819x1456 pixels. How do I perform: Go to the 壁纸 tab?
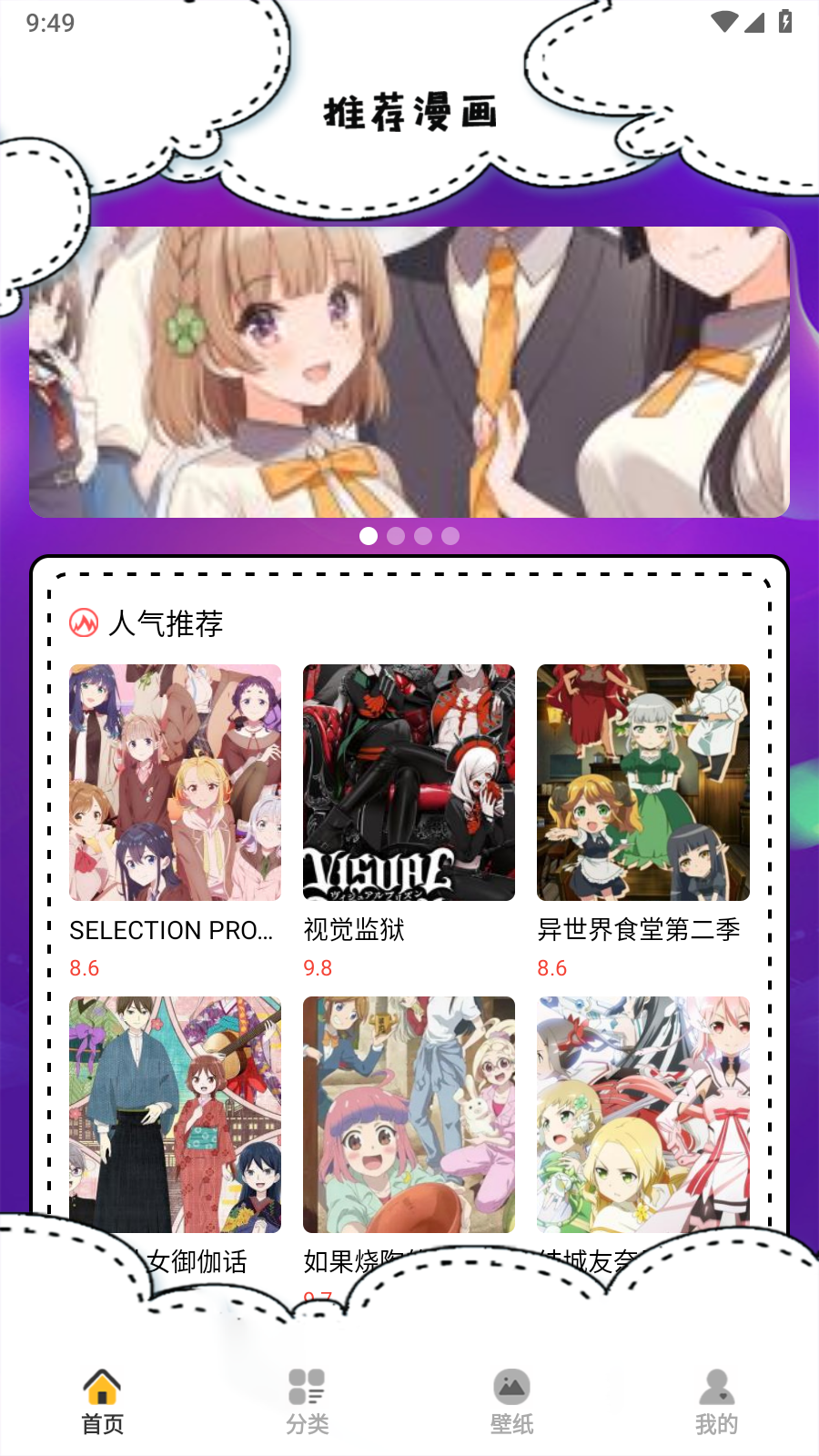point(511,1401)
